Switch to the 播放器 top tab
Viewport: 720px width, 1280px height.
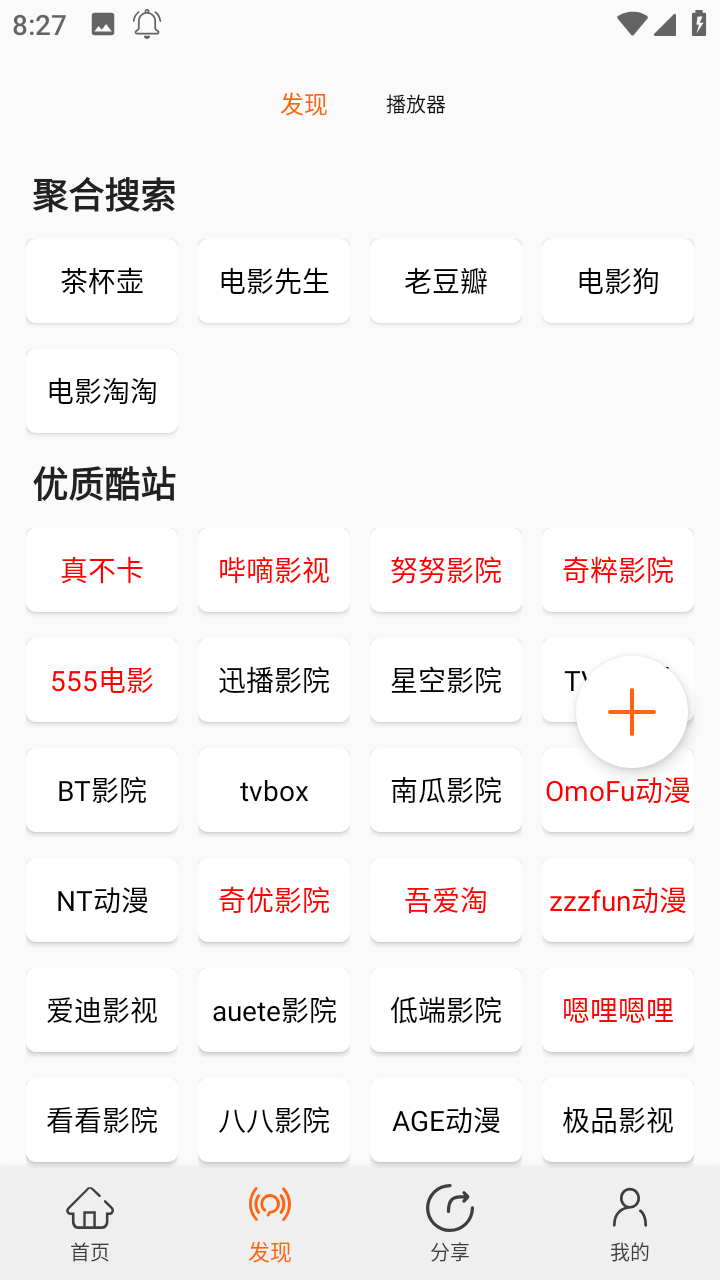pos(415,104)
